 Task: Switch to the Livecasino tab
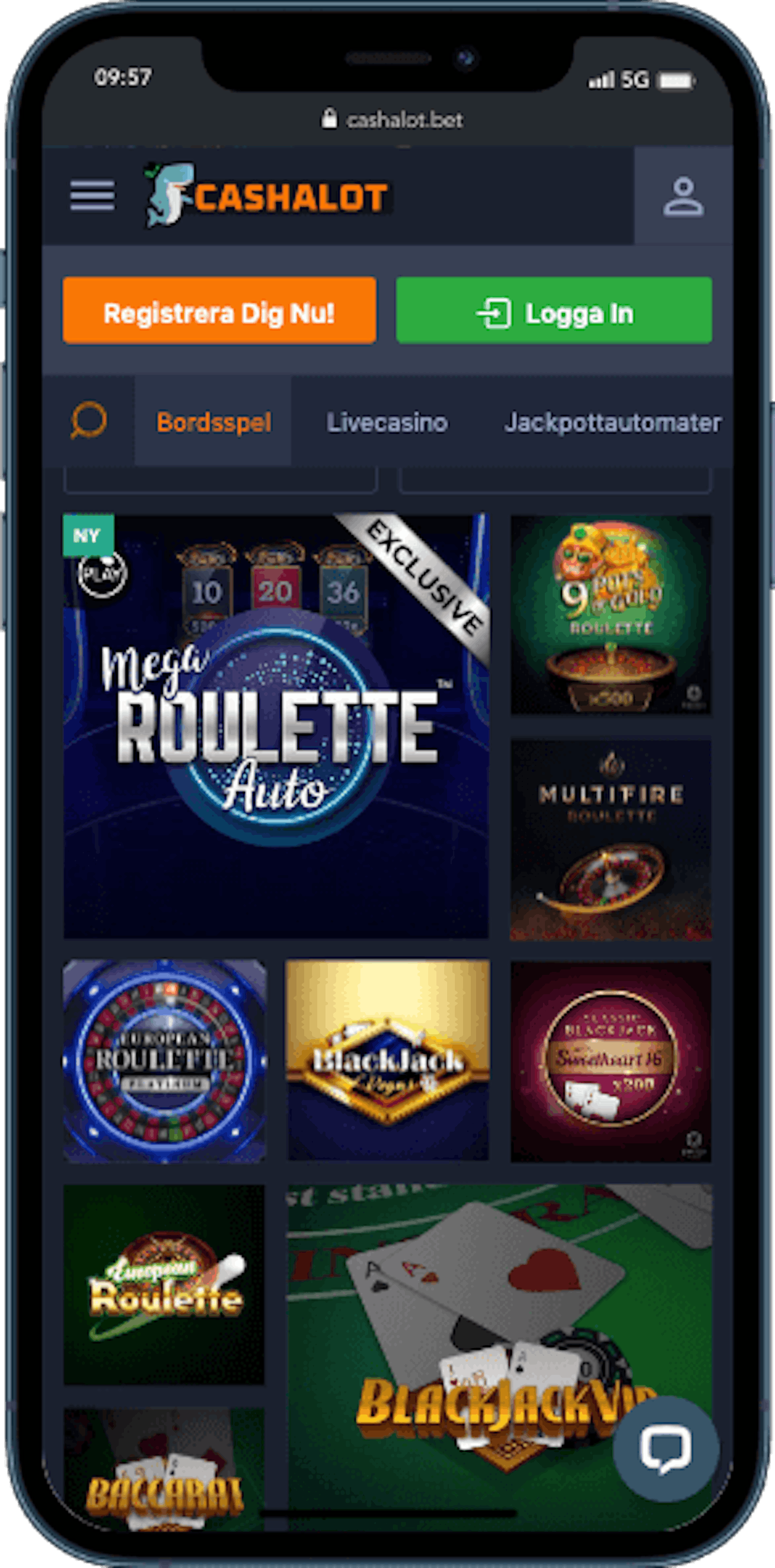click(x=387, y=422)
